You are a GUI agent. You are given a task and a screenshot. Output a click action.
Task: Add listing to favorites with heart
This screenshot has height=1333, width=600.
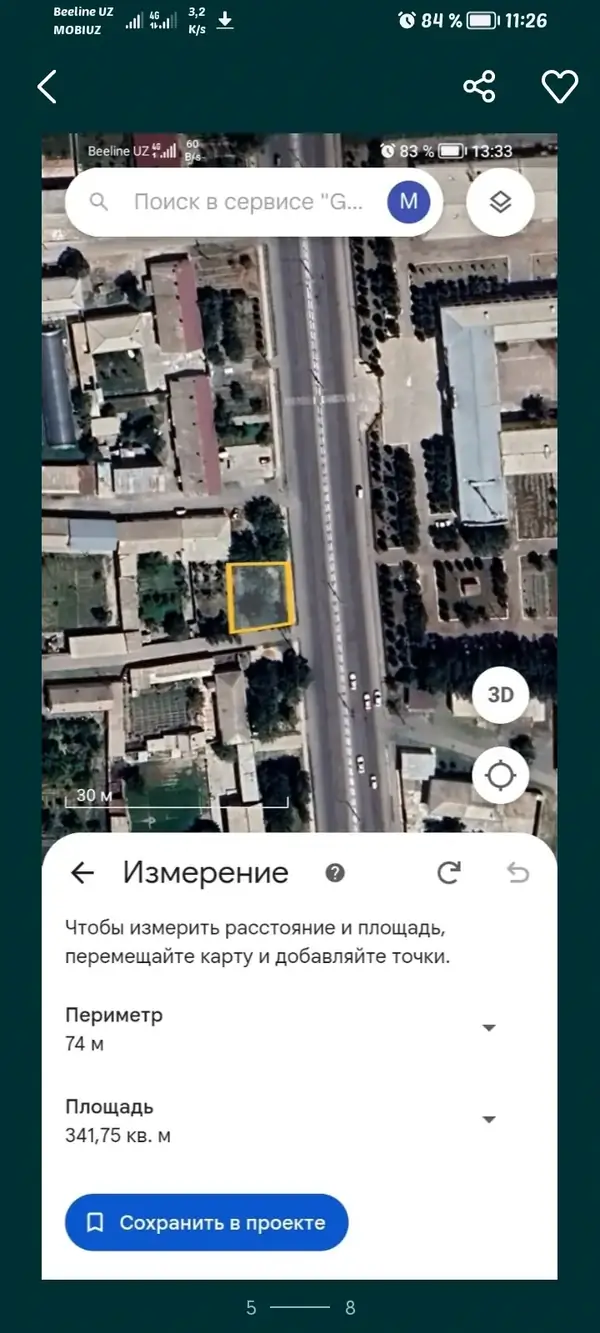pos(560,87)
